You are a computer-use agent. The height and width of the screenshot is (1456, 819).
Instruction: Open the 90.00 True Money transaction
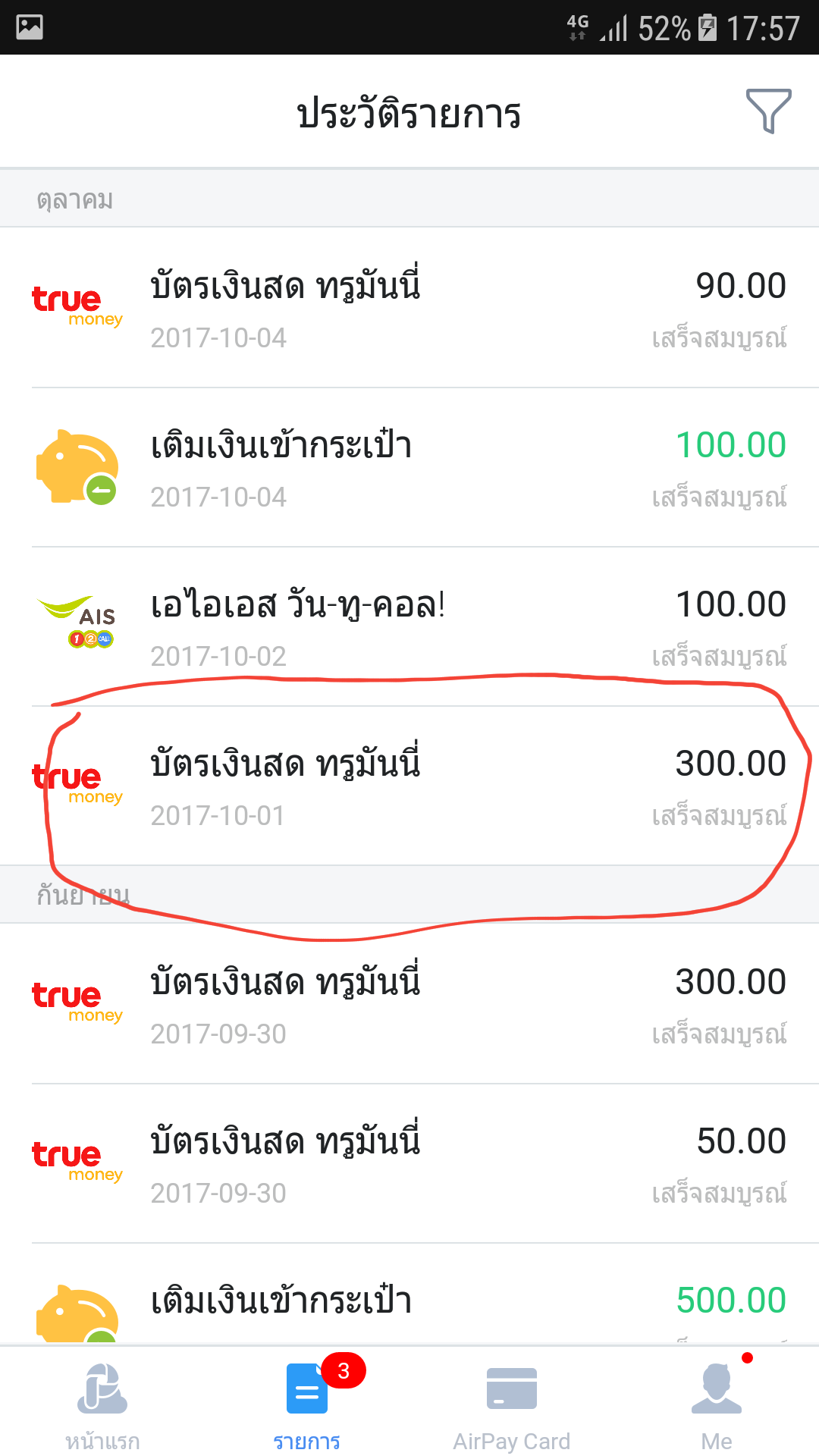click(x=409, y=308)
